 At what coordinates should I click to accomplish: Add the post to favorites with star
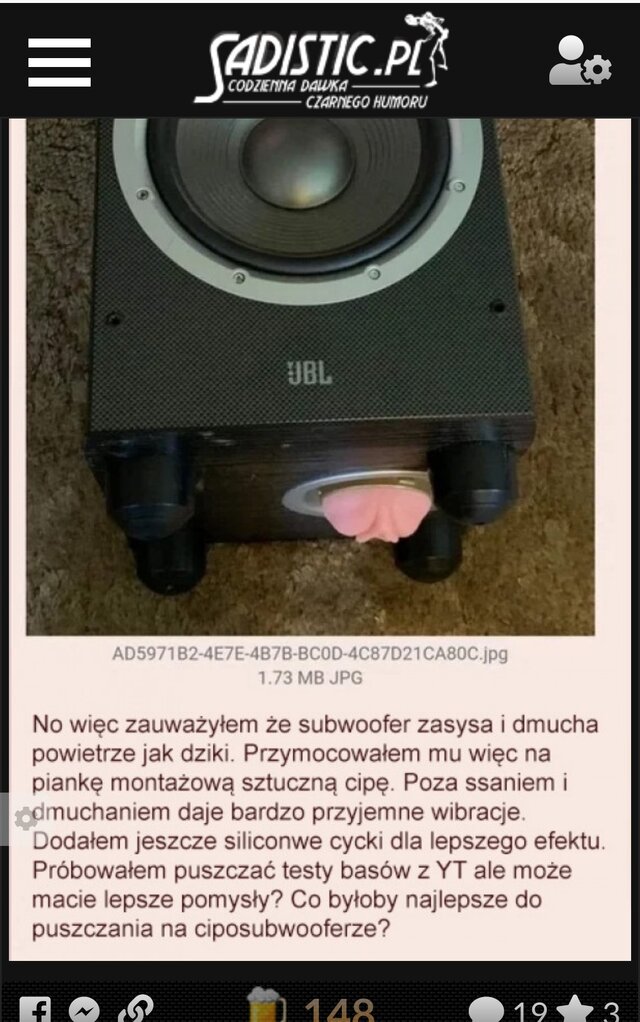click(575, 1009)
